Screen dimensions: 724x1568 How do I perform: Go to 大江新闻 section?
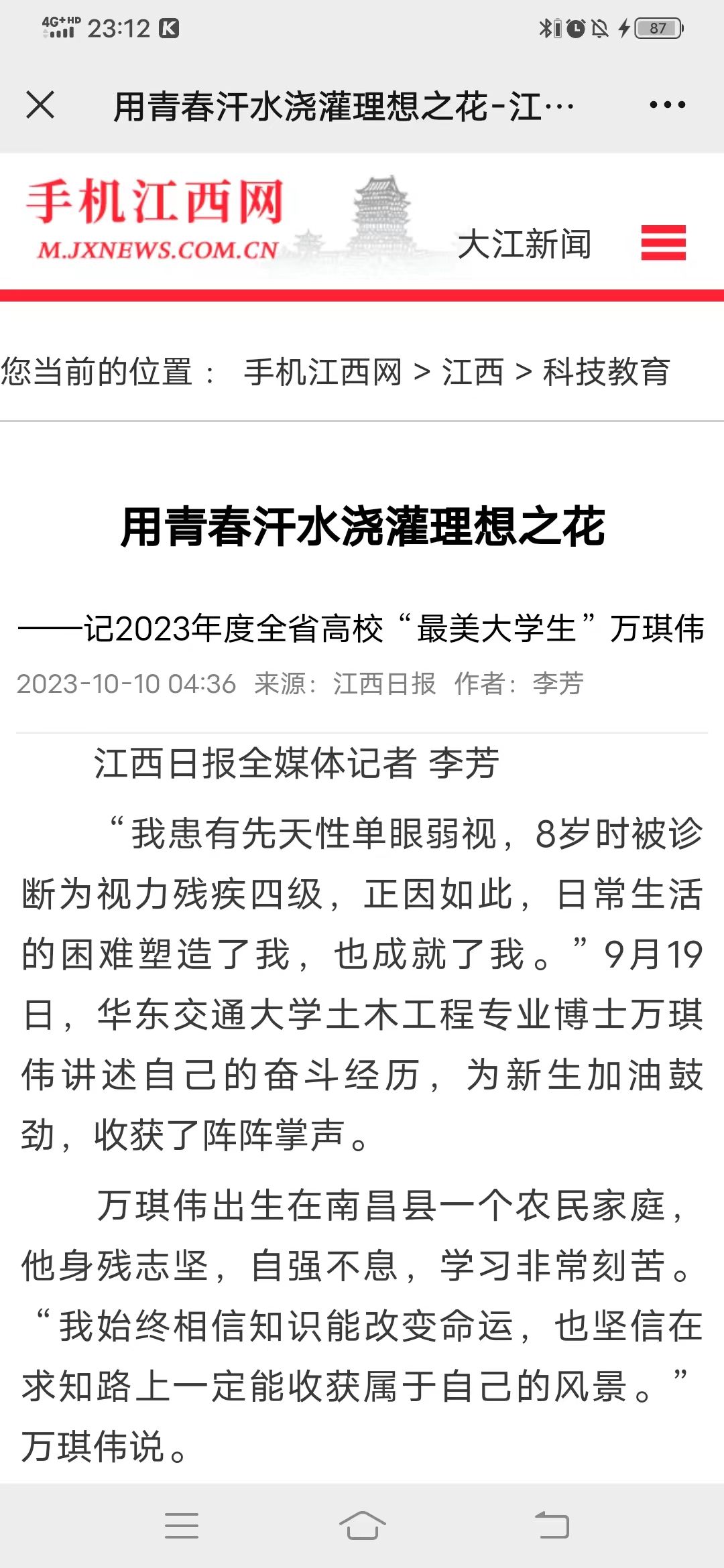(524, 244)
